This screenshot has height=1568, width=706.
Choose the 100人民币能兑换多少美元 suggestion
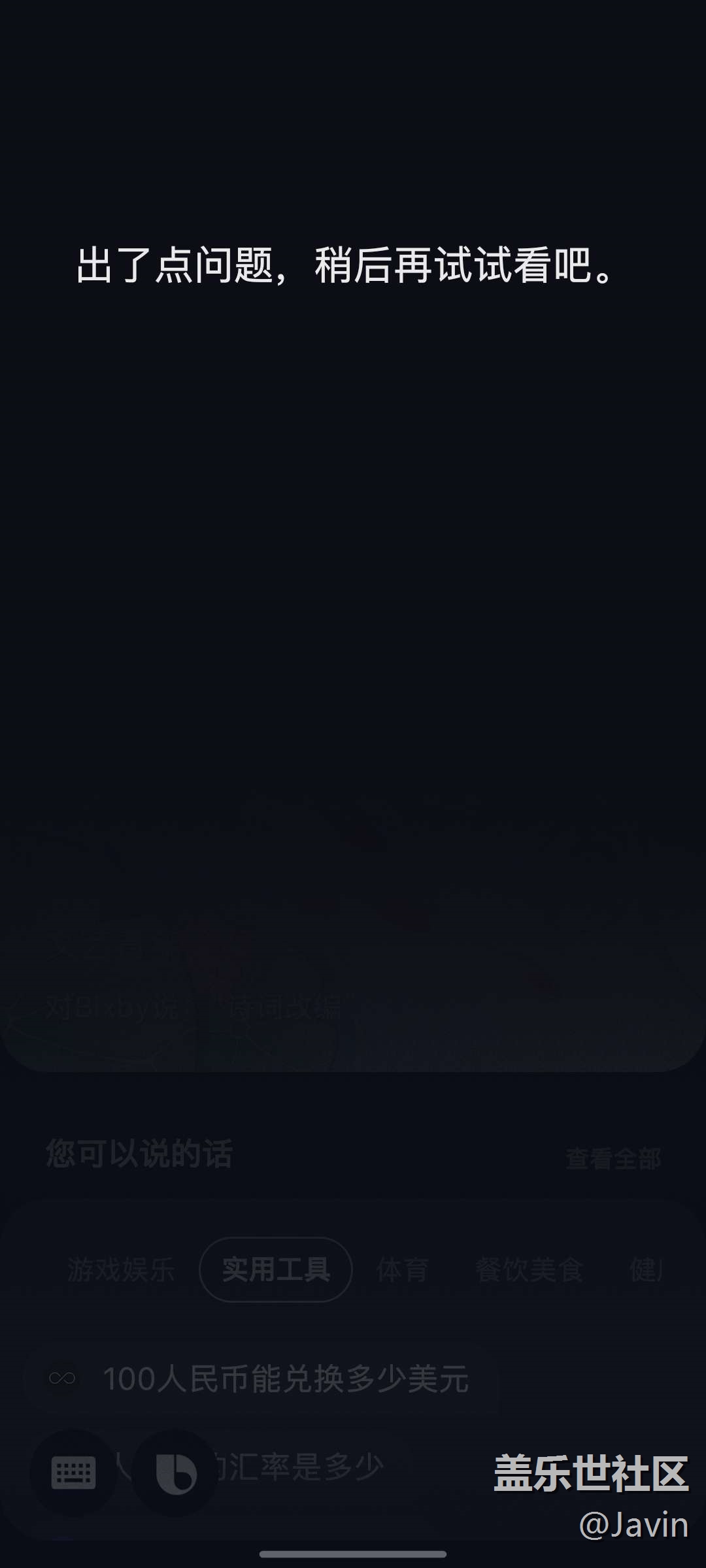coord(285,1379)
